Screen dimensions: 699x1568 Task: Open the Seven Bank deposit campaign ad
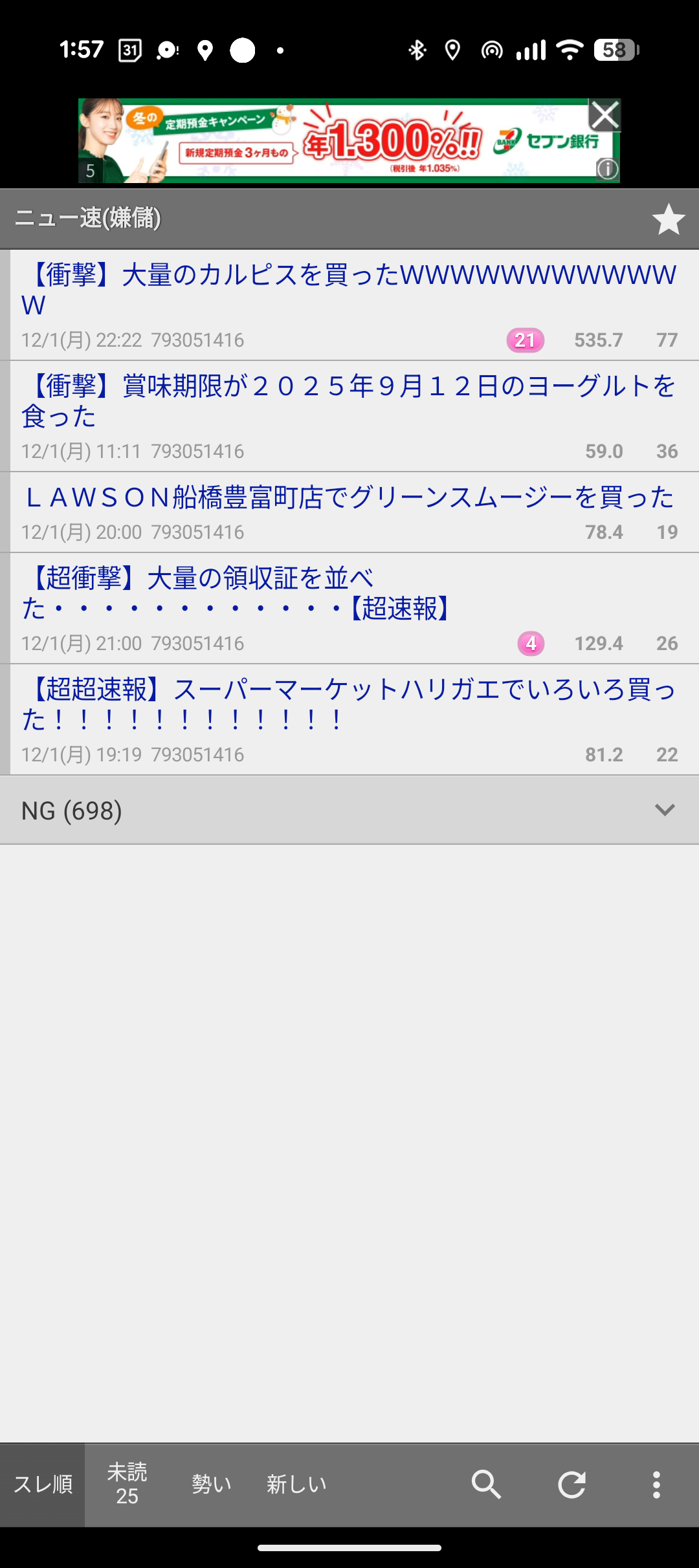349,141
